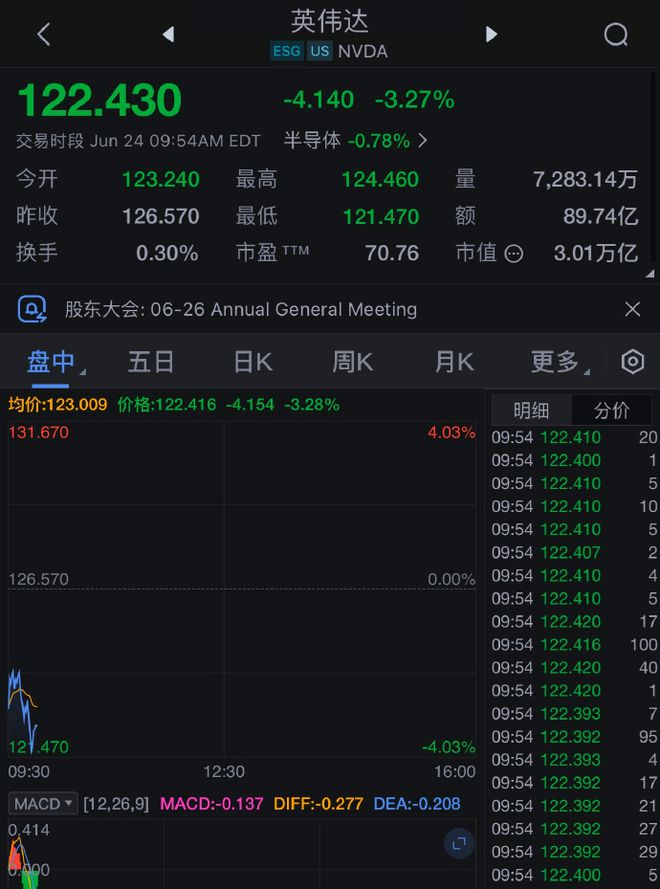Open the 更多 chart options
The image size is (660, 889).
[x=556, y=362]
